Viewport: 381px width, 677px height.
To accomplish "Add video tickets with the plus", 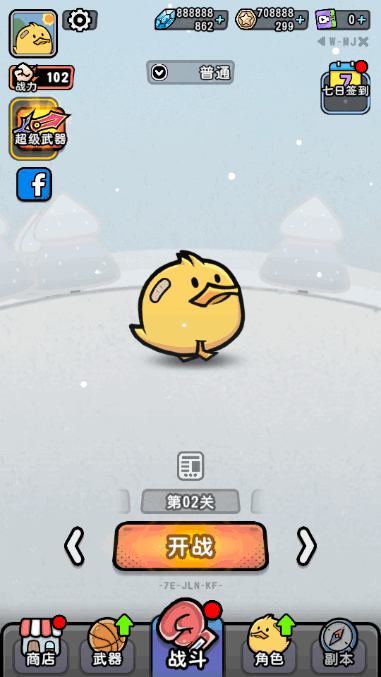I will (x=362, y=20).
